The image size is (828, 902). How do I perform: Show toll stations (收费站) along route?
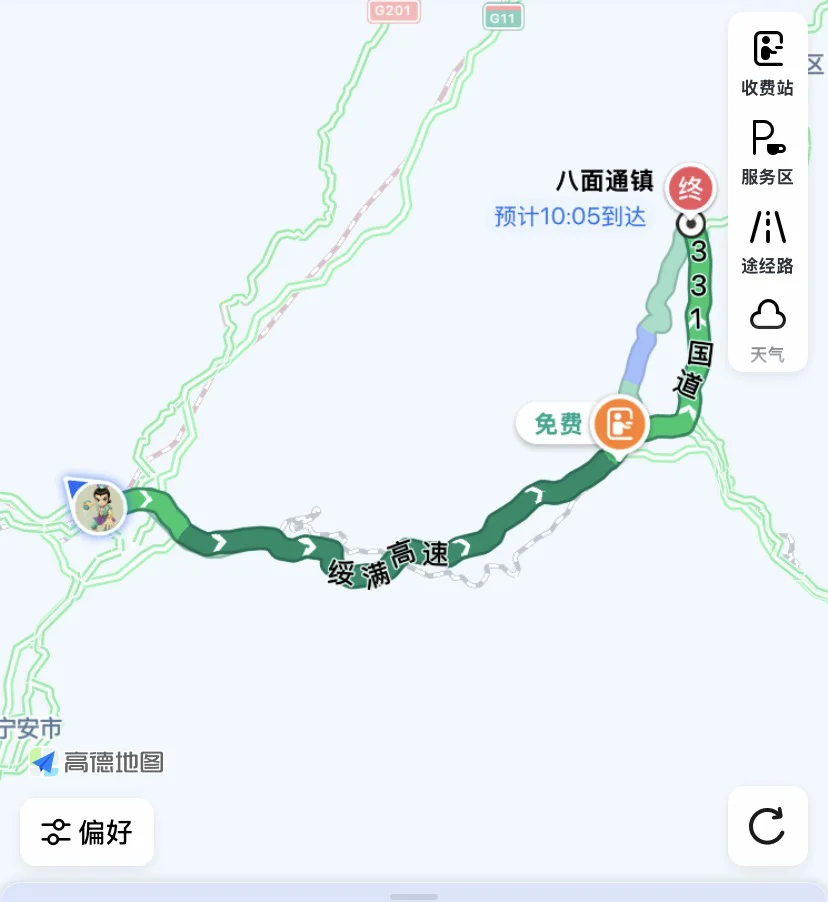point(767,62)
